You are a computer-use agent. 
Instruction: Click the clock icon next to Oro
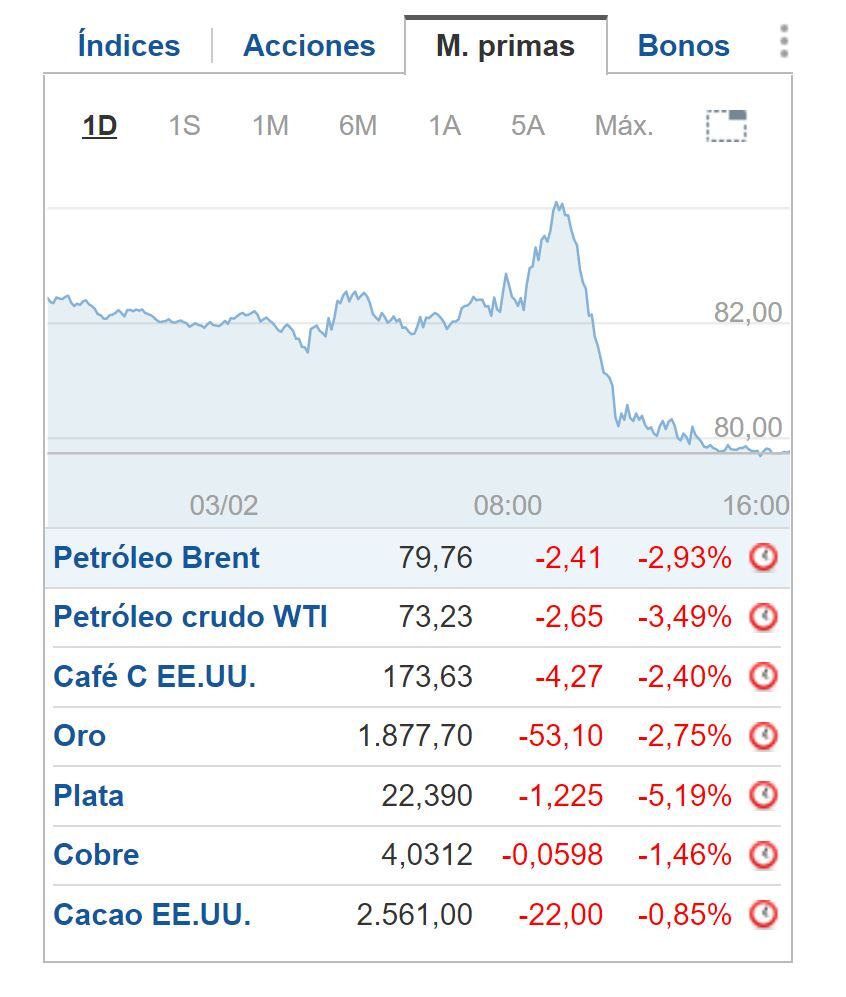tap(763, 736)
